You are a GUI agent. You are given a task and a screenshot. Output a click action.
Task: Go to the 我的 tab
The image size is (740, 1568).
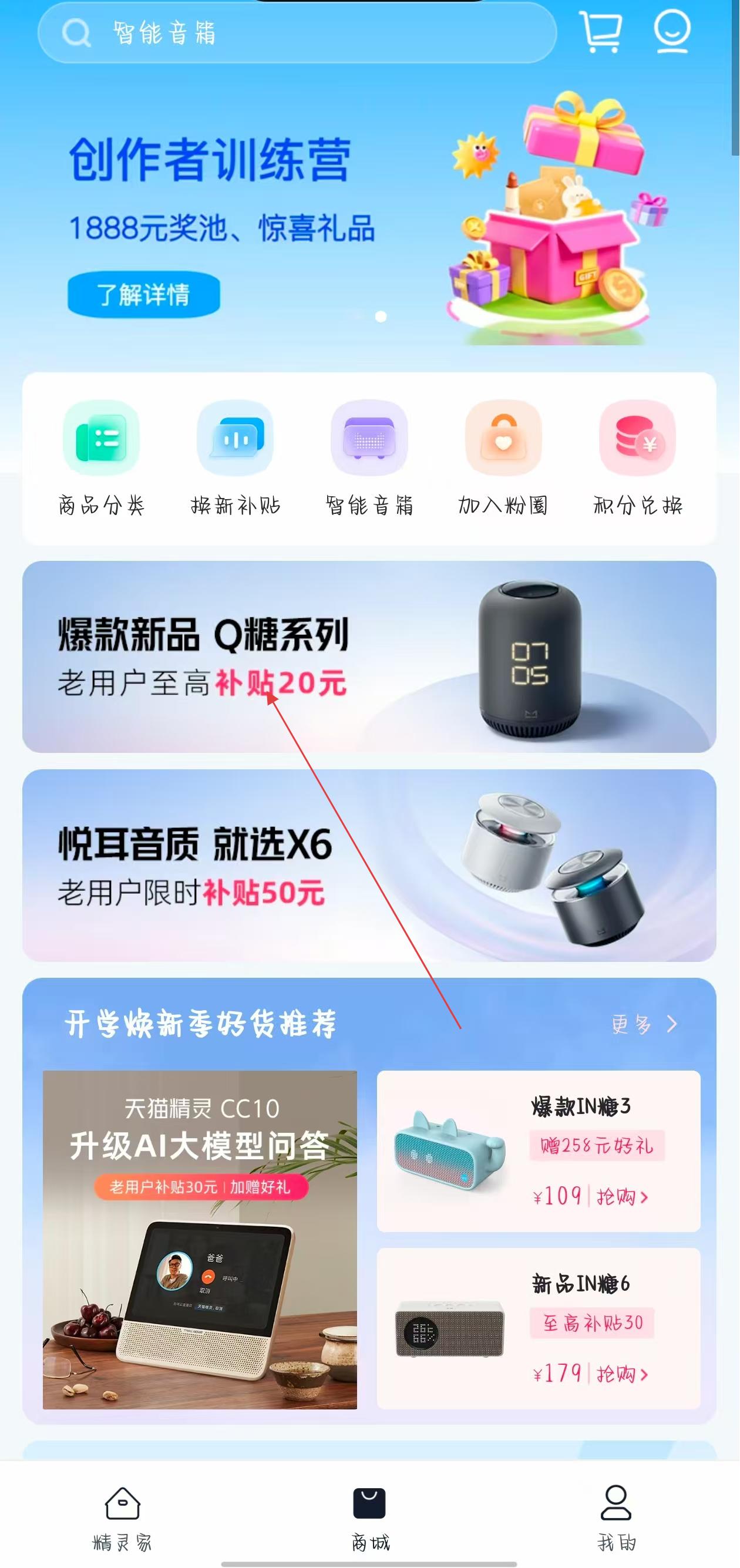[616, 1517]
